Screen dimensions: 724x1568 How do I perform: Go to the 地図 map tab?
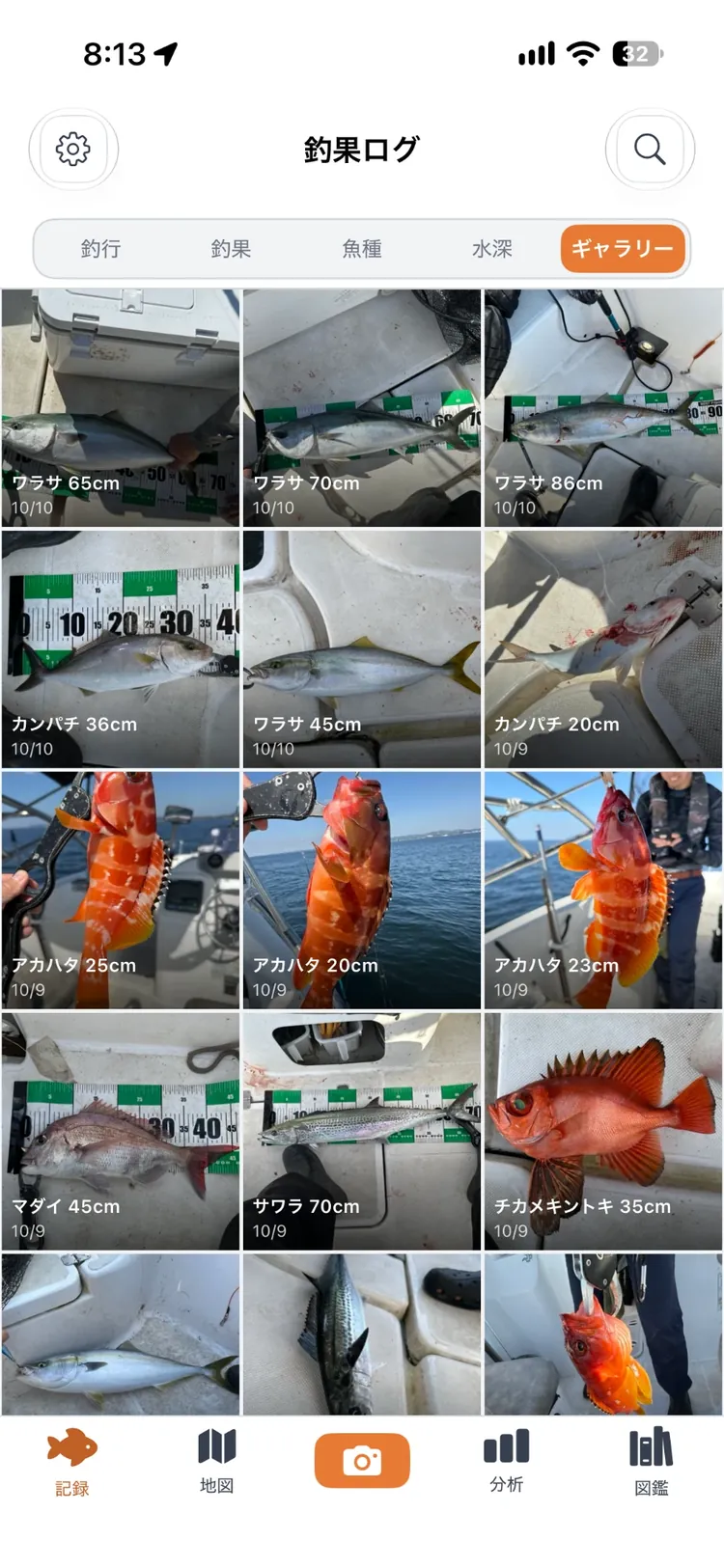tap(217, 1461)
